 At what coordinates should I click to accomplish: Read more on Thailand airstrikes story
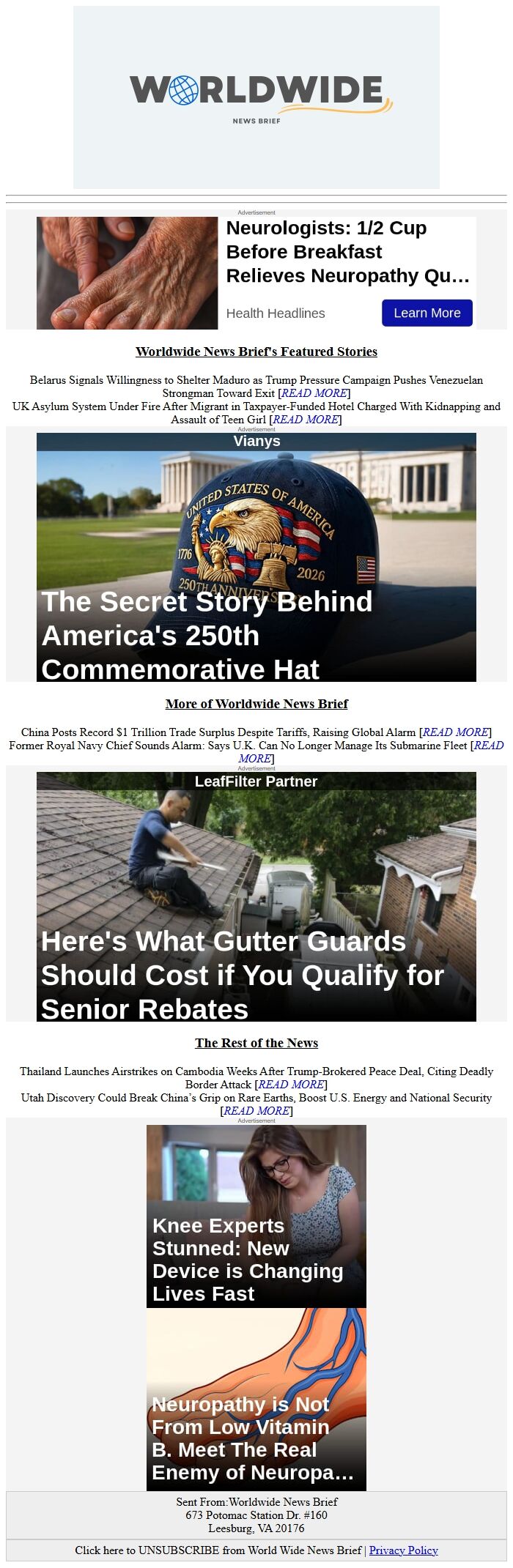(x=290, y=1085)
